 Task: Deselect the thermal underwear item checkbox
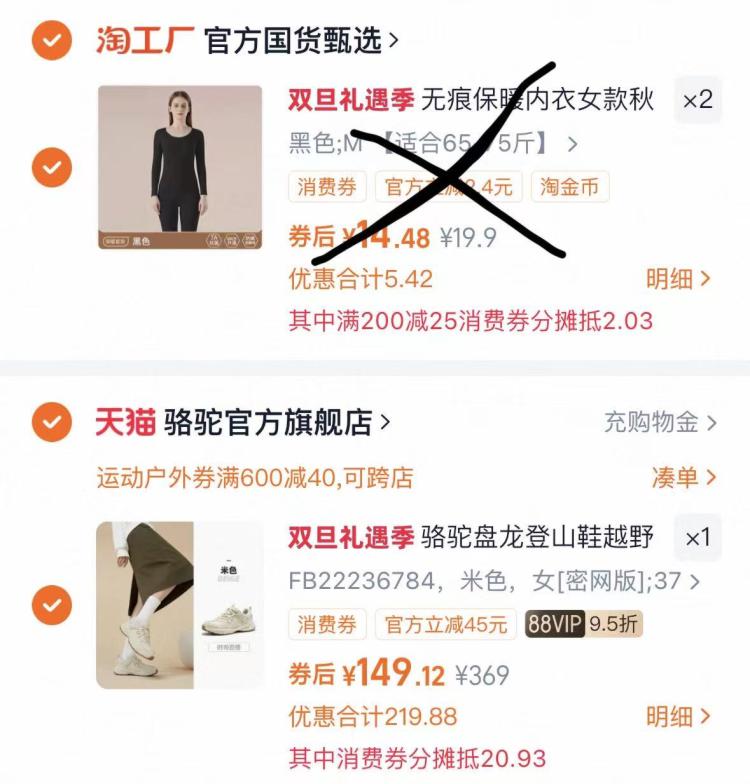pos(52,168)
